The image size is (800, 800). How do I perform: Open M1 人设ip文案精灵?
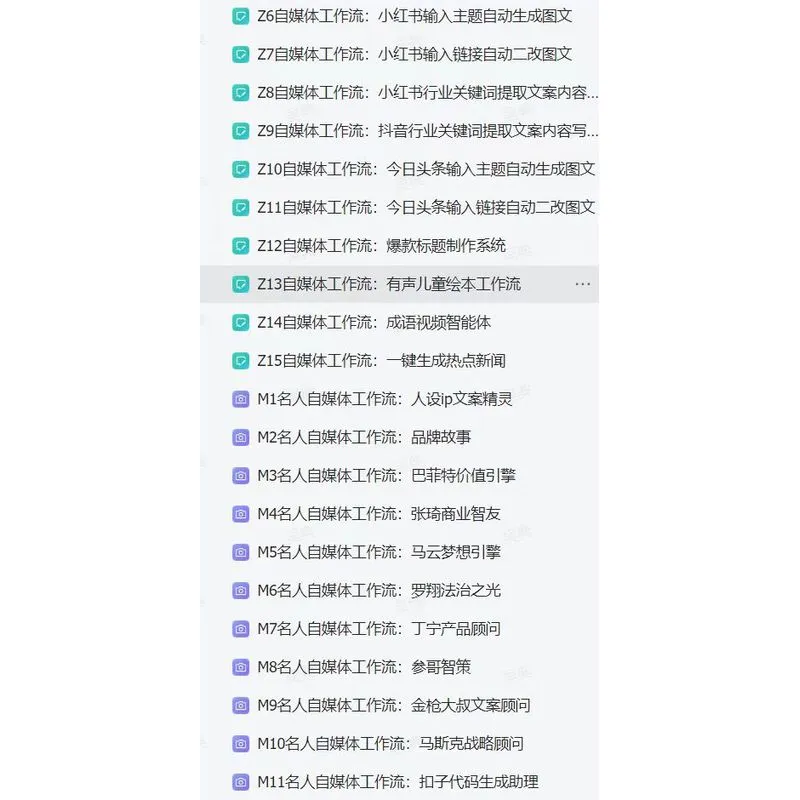point(399,399)
